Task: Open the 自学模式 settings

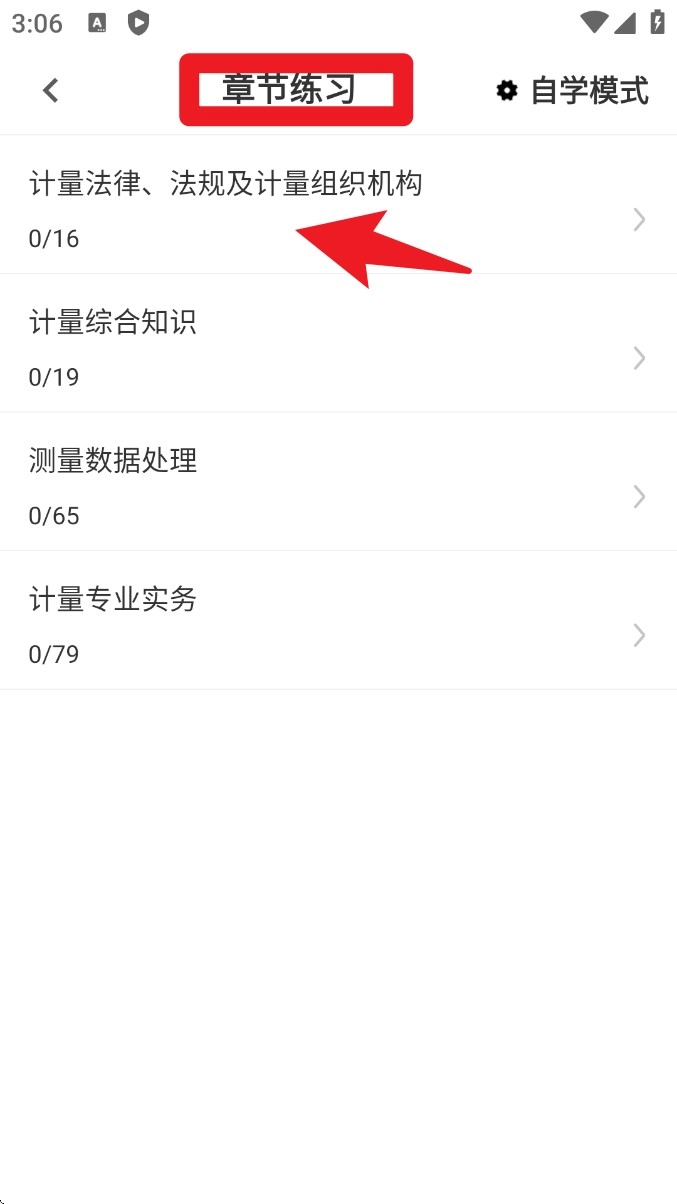Action: tap(573, 91)
